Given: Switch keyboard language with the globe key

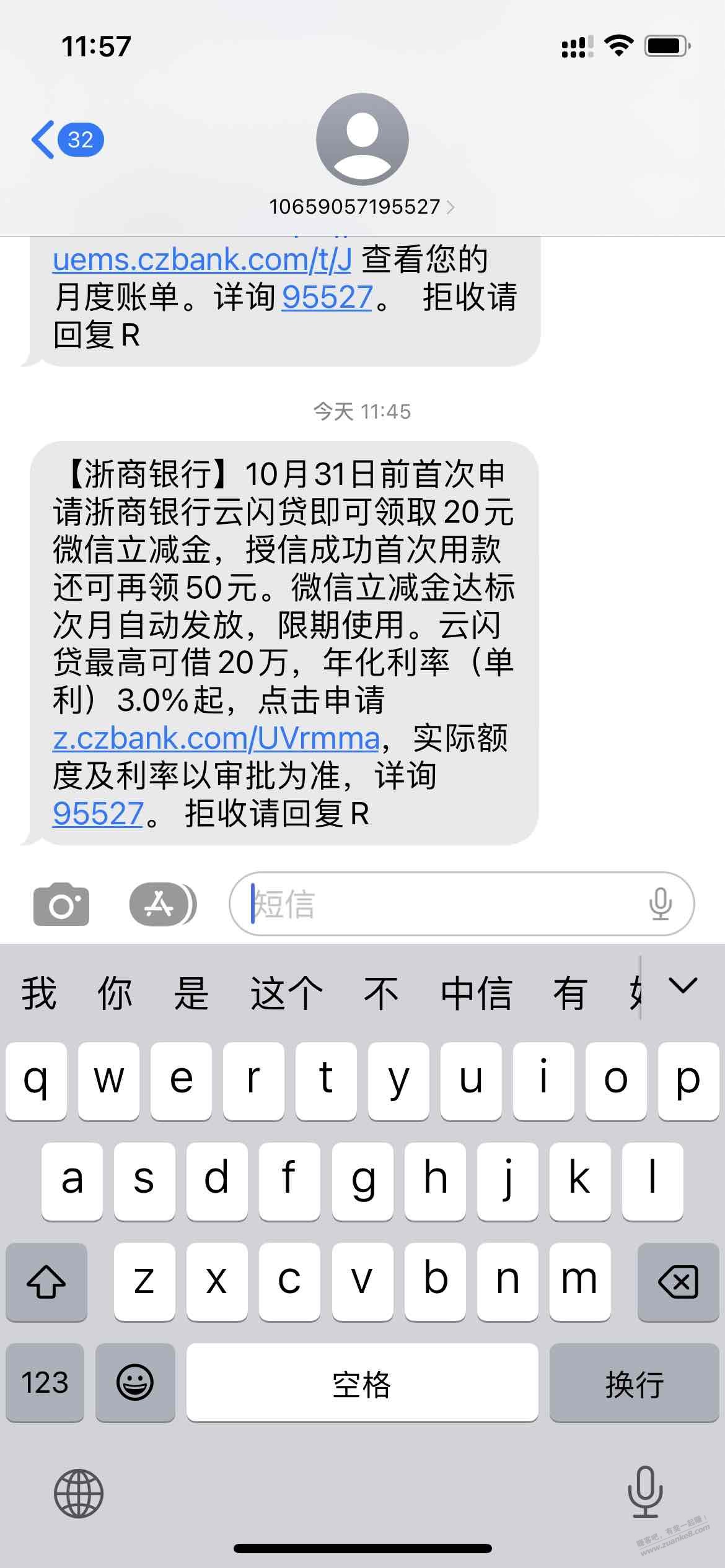Looking at the screenshot, I should click(x=78, y=1494).
